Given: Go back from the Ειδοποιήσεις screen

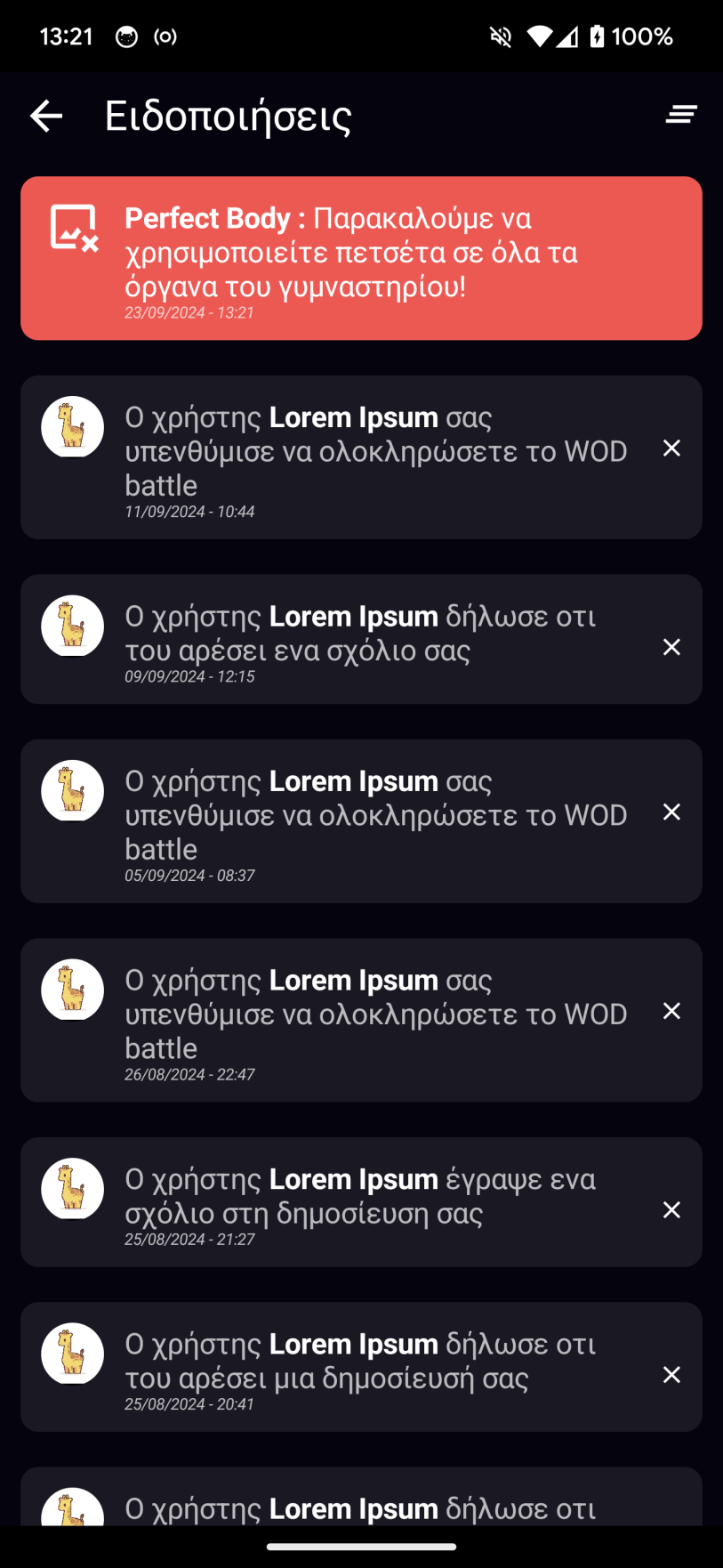Looking at the screenshot, I should 46,116.
